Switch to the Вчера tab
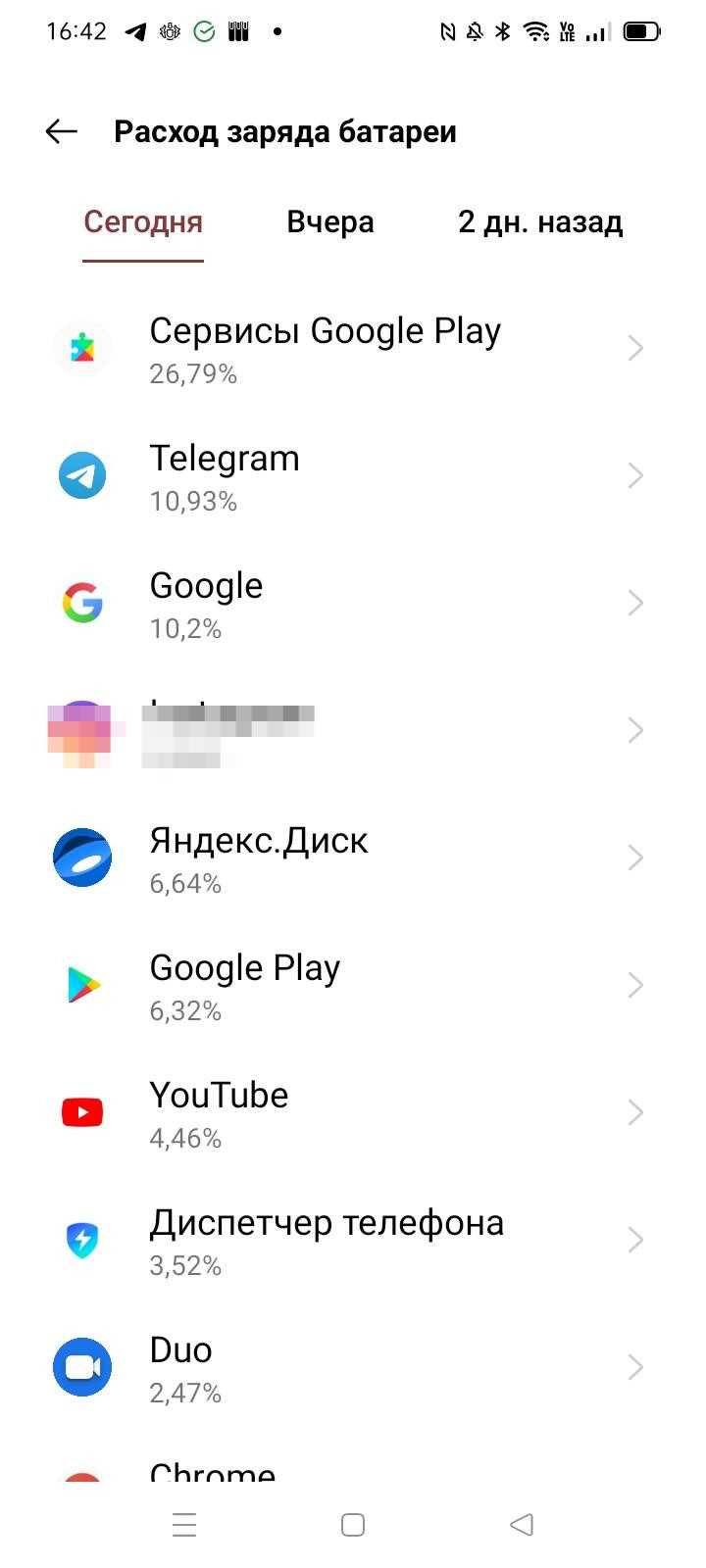The height and width of the screenshot is (1568, 706). tap(330, 222)
